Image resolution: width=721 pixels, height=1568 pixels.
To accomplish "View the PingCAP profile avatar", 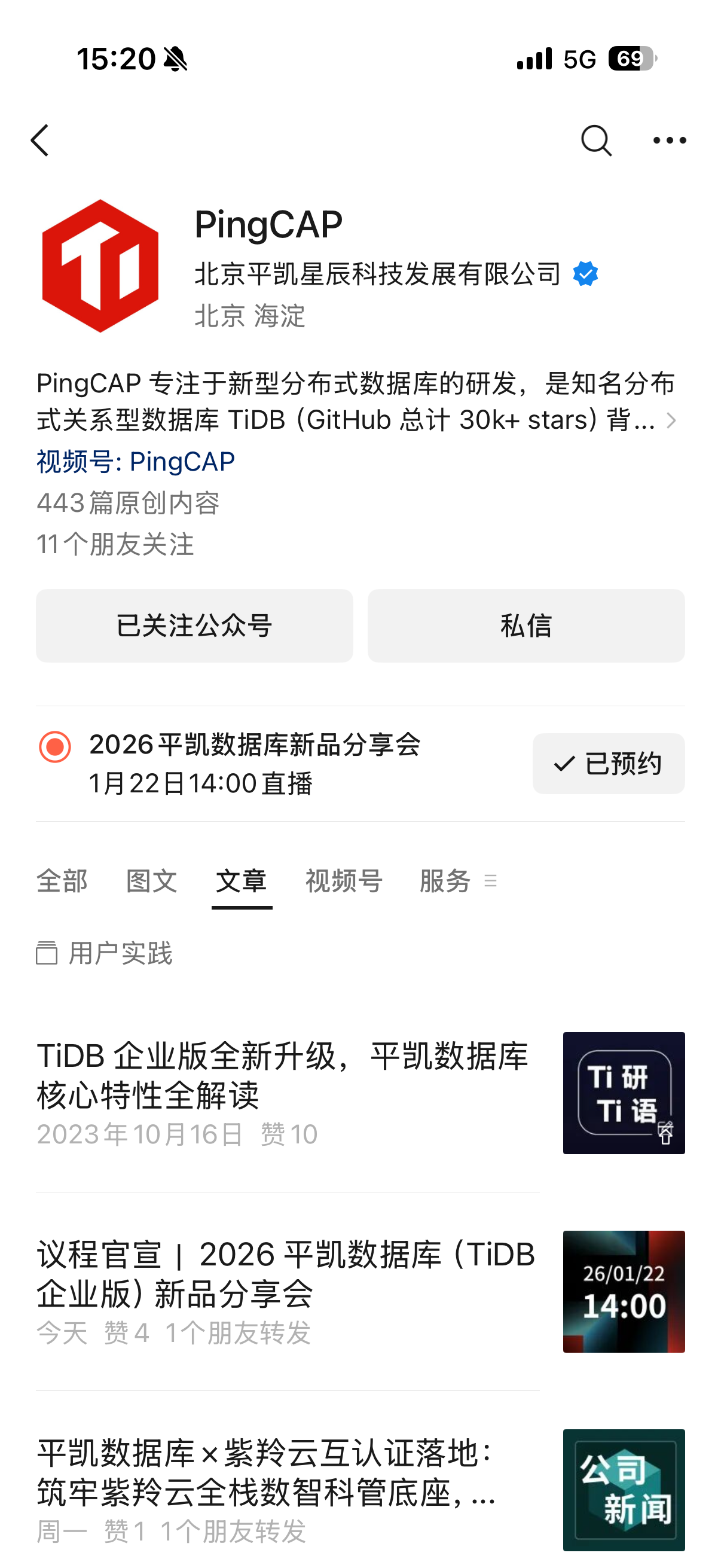I will pos(100,266).
